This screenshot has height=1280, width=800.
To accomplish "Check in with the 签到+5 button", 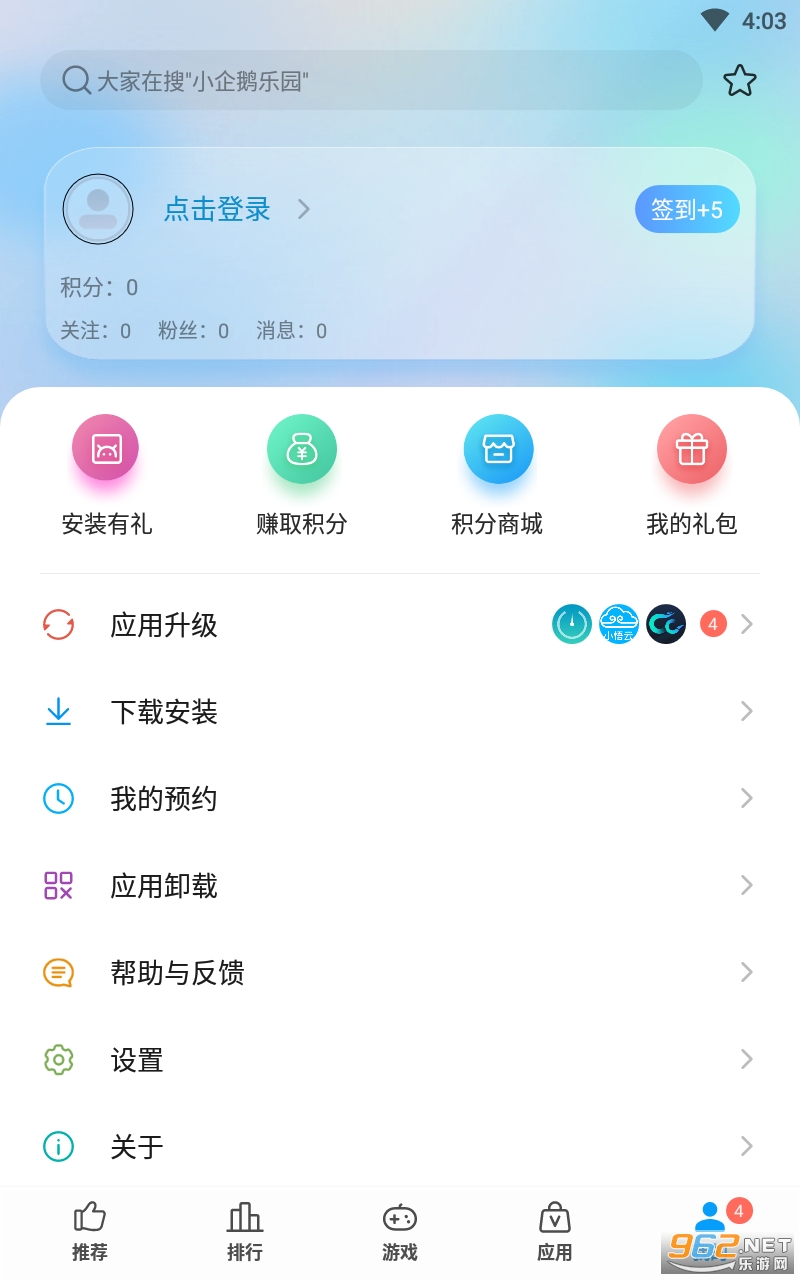I will click(x=687, y=209).
